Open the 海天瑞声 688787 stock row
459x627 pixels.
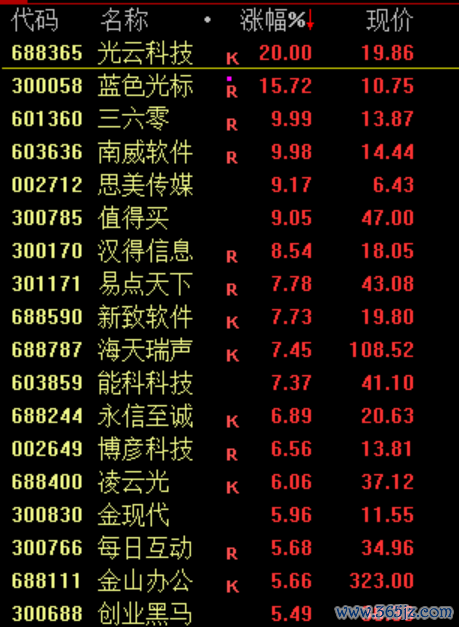tap(230, 350)
